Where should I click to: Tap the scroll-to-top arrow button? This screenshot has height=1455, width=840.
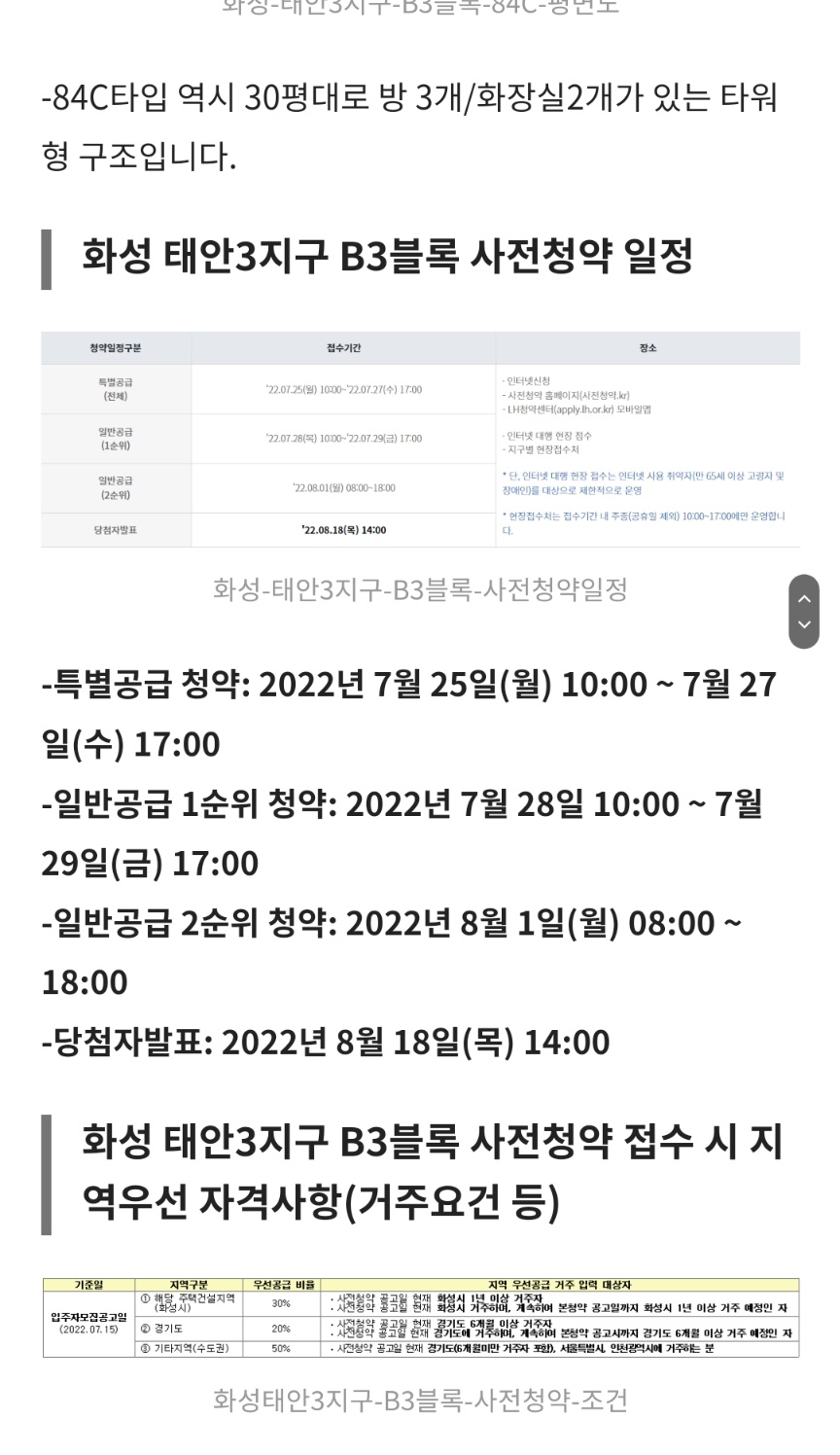tap(804, 595)
